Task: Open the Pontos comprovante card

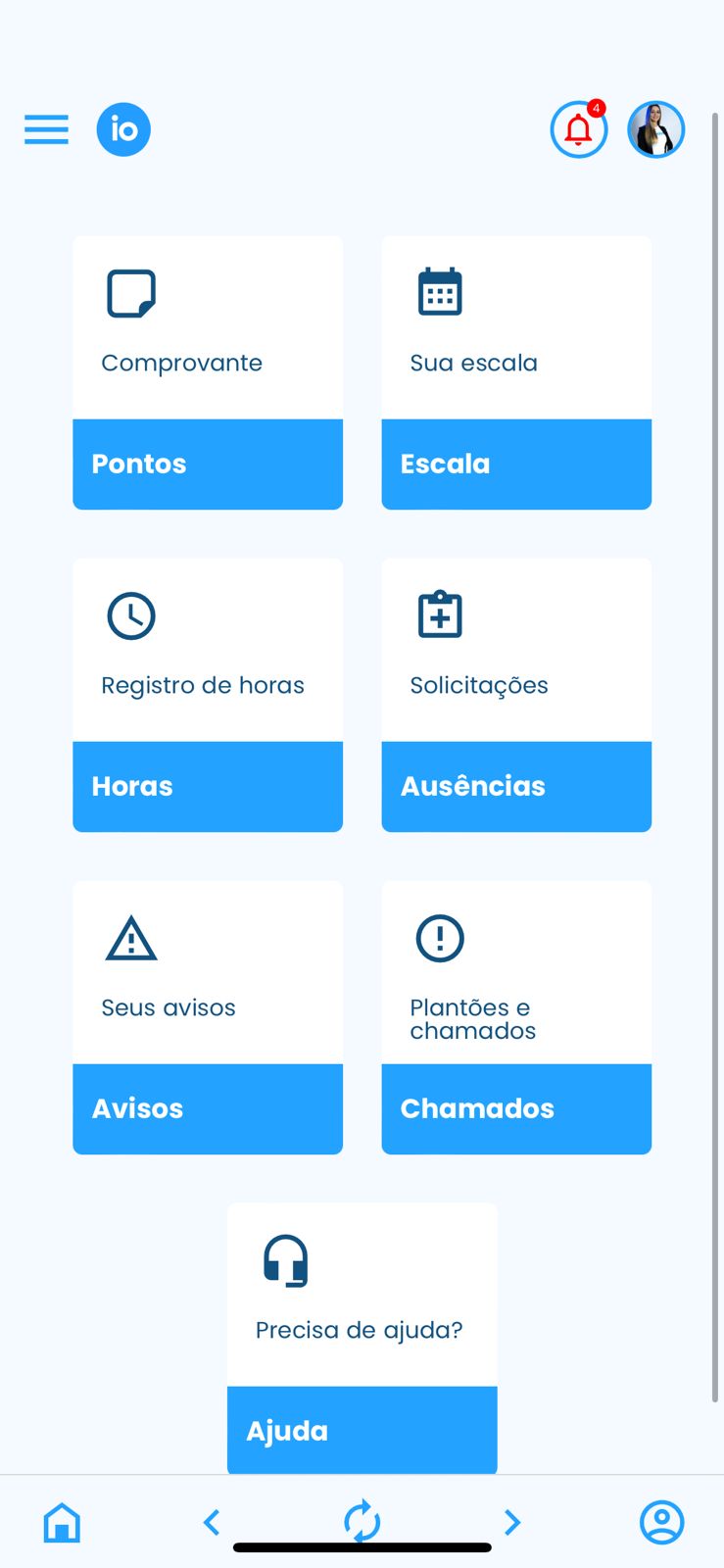Action: click(x=208, y=372)
